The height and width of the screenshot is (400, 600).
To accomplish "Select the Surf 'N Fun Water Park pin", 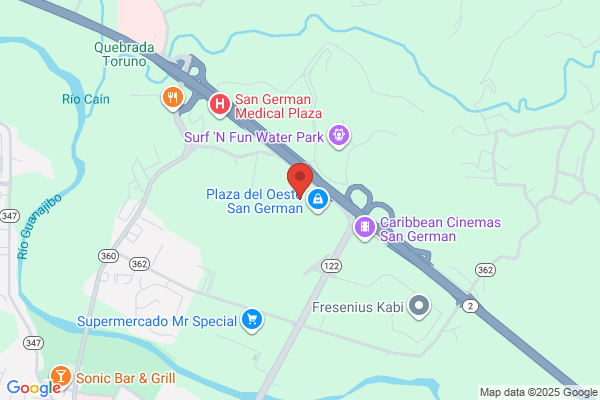I will [x=339, y=136].
